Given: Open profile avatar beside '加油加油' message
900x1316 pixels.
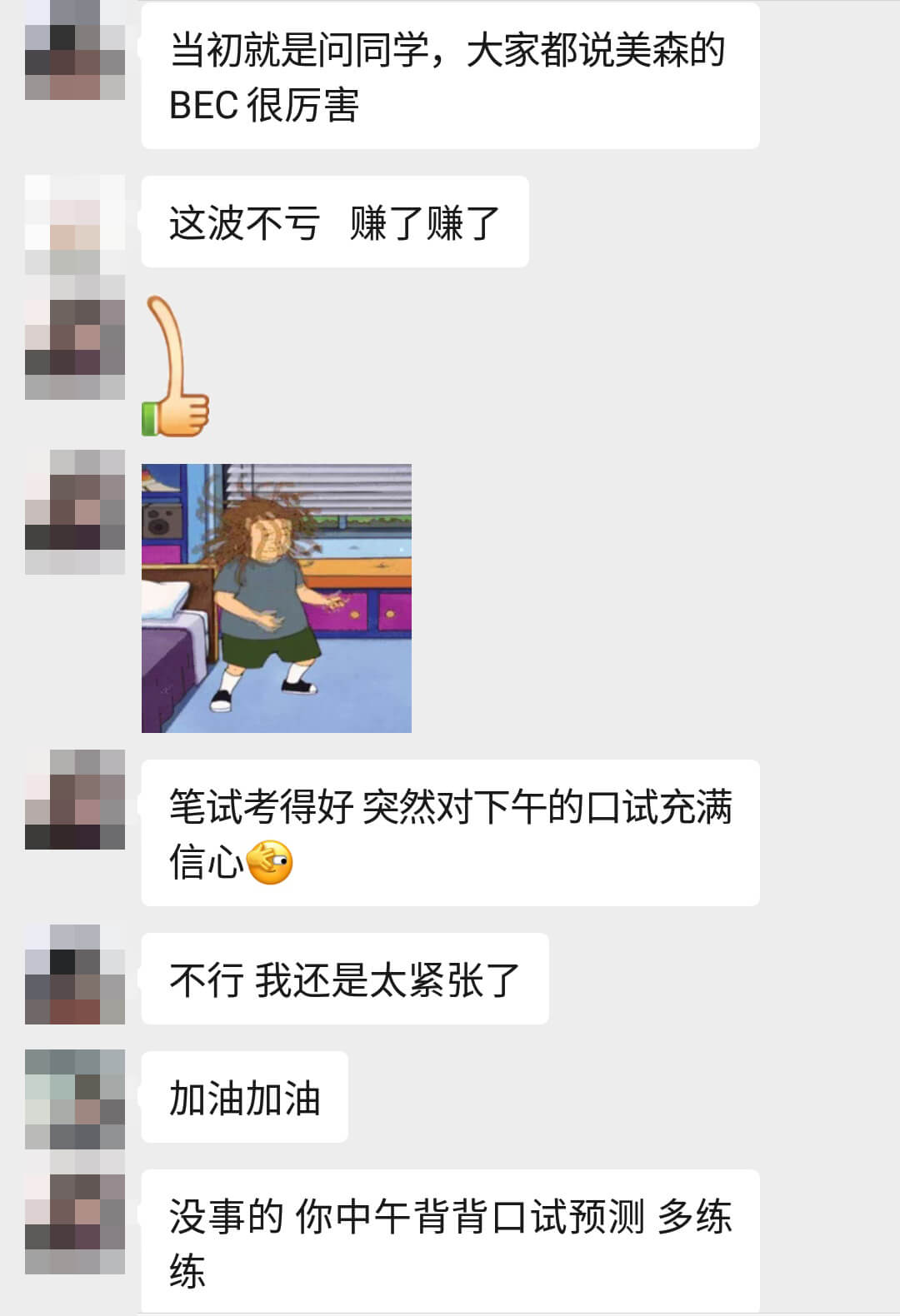Looking at the screenshot, I should pyautogui.click(x=75, y=1099).
